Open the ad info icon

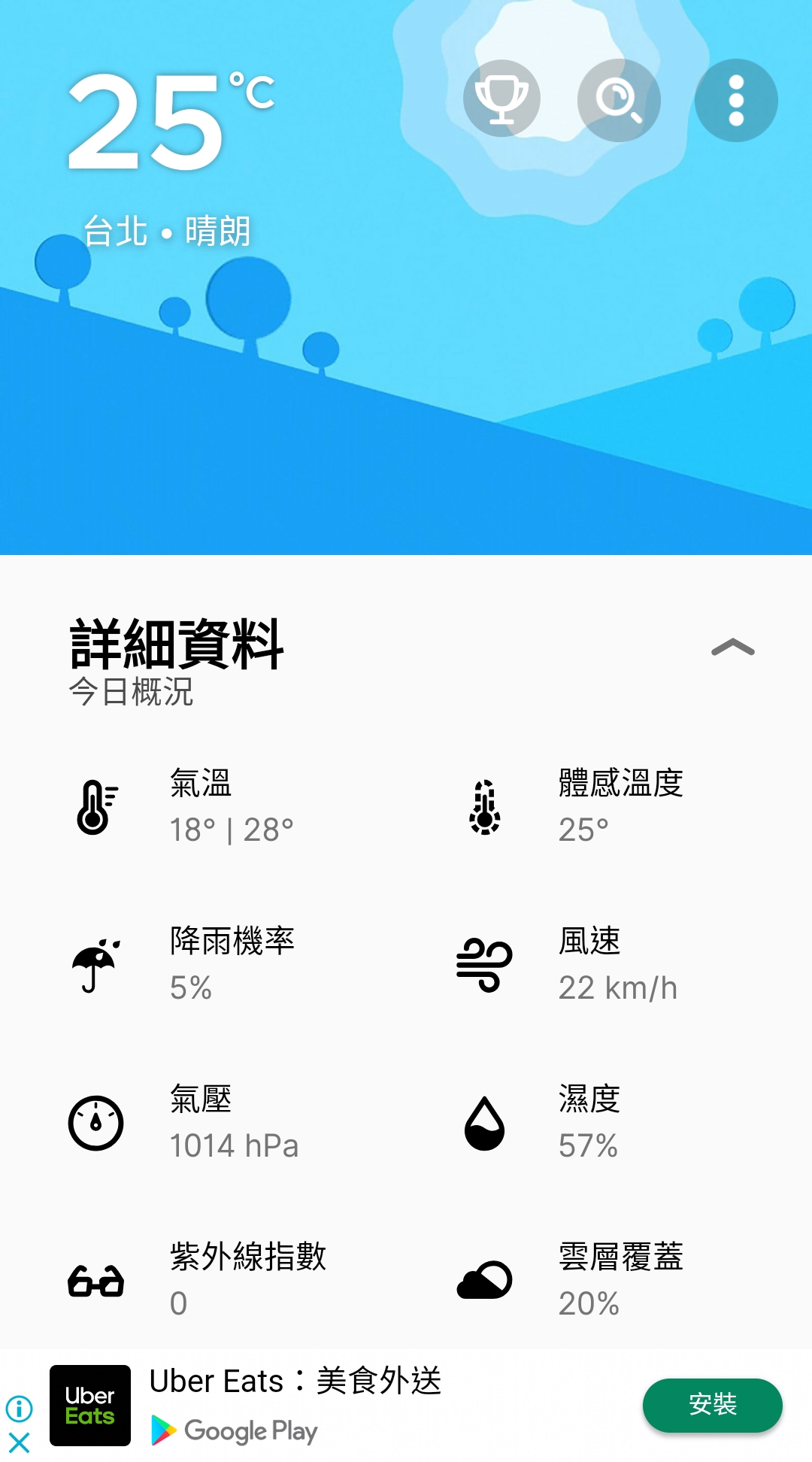coord(19,1408)
